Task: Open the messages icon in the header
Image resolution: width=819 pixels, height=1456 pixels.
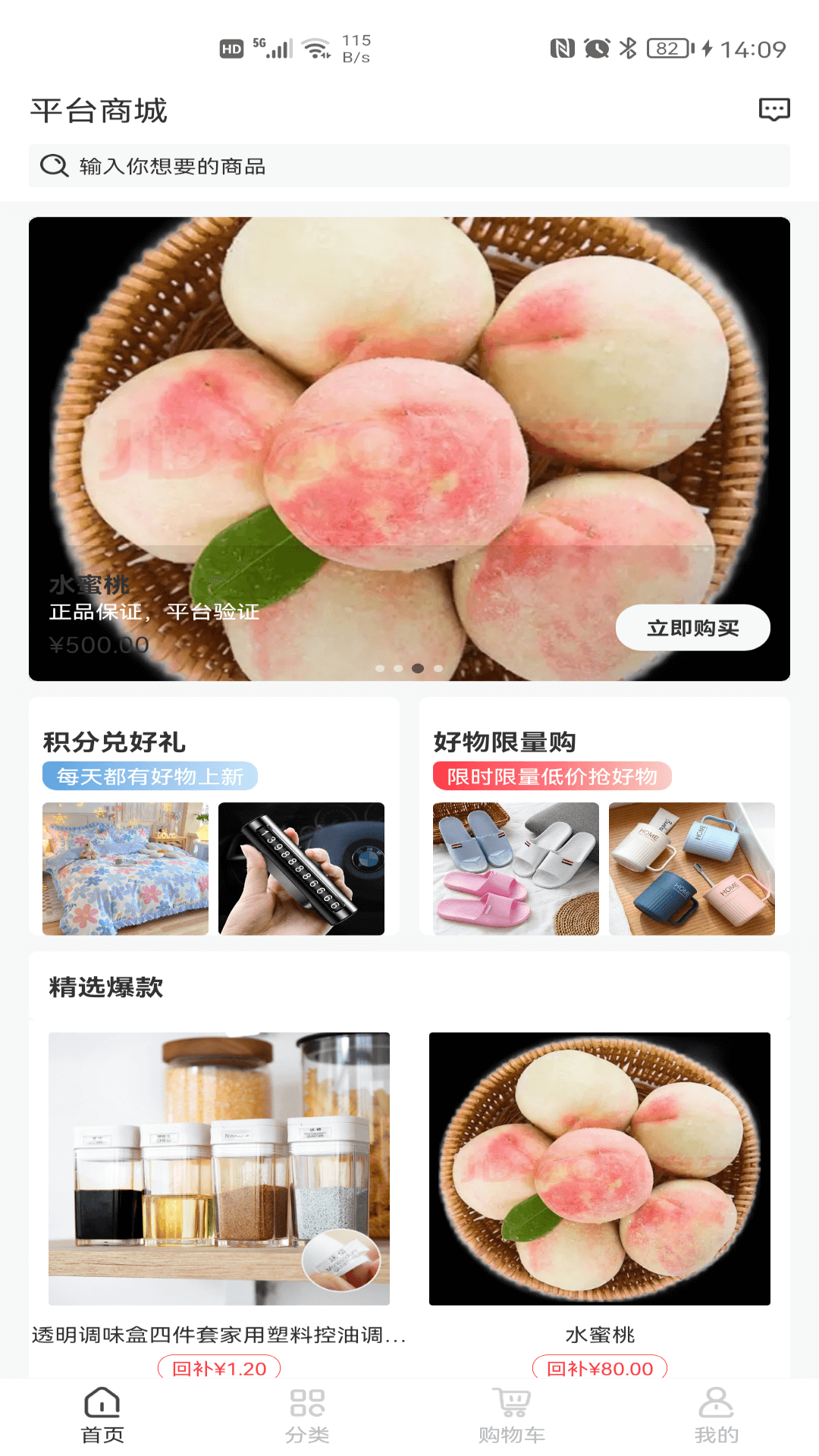Action: pos(773,110)
